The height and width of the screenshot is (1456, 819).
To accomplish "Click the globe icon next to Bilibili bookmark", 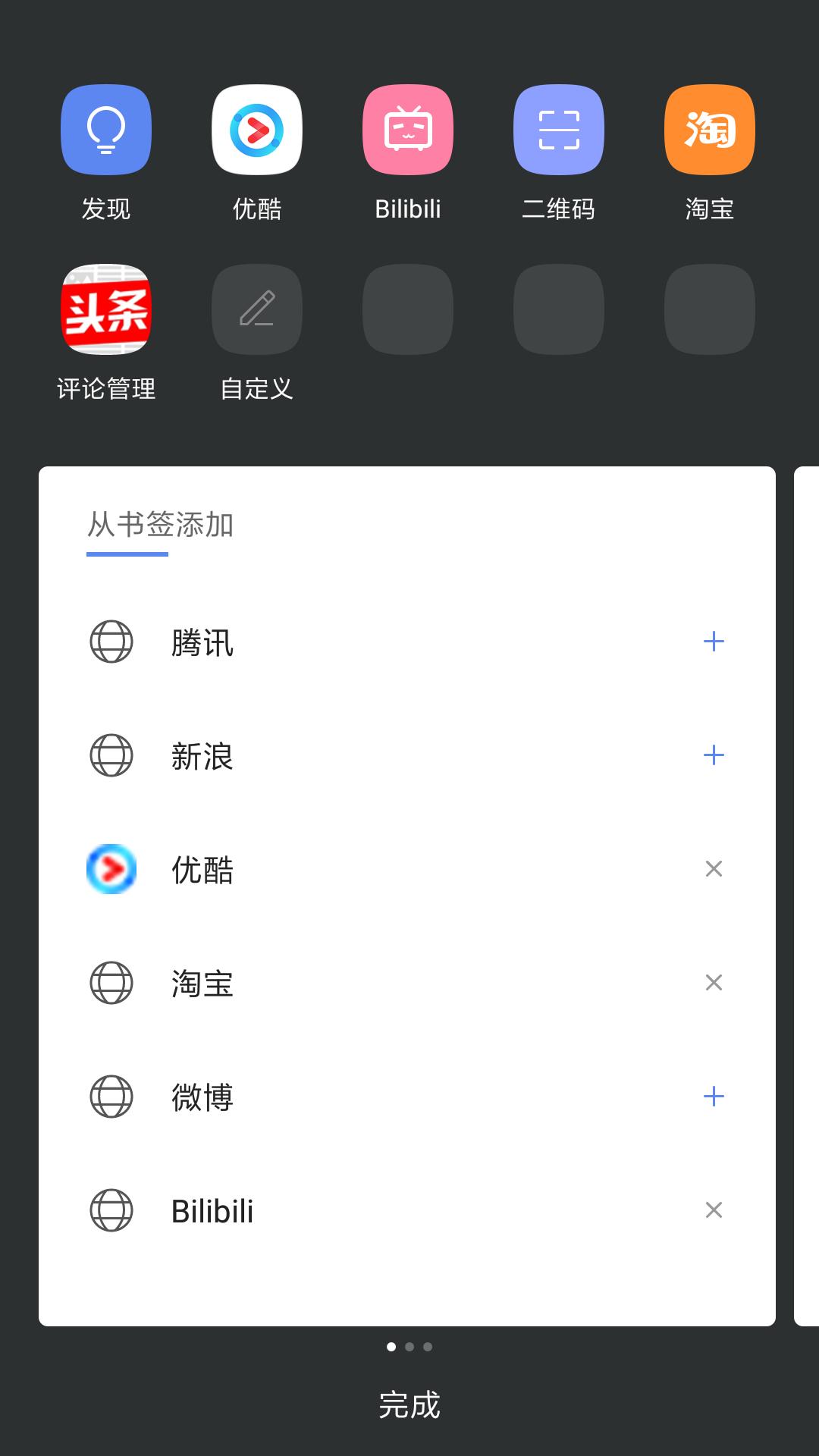I will [x=111, y=1211].
